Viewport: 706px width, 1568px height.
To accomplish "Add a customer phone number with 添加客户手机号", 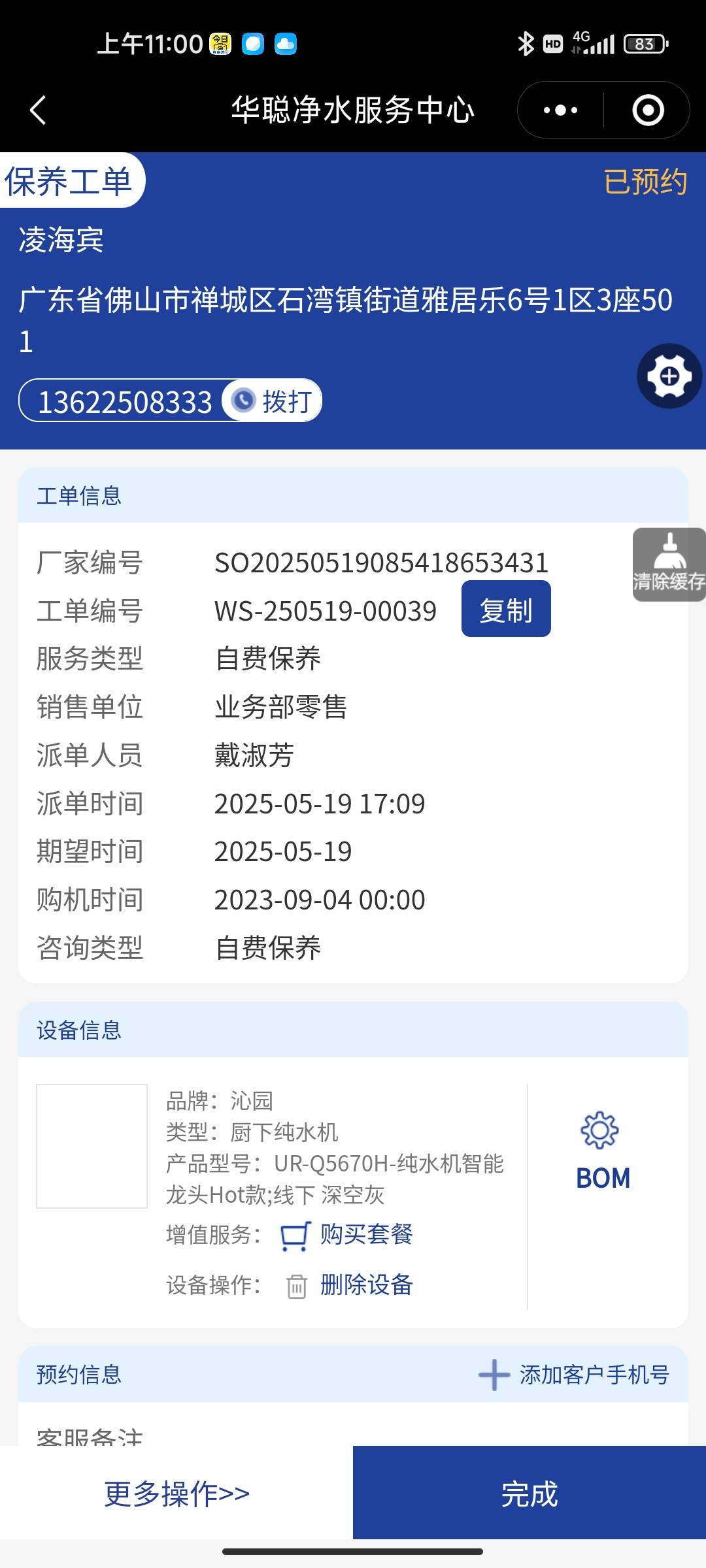I will coord(575,1375).
